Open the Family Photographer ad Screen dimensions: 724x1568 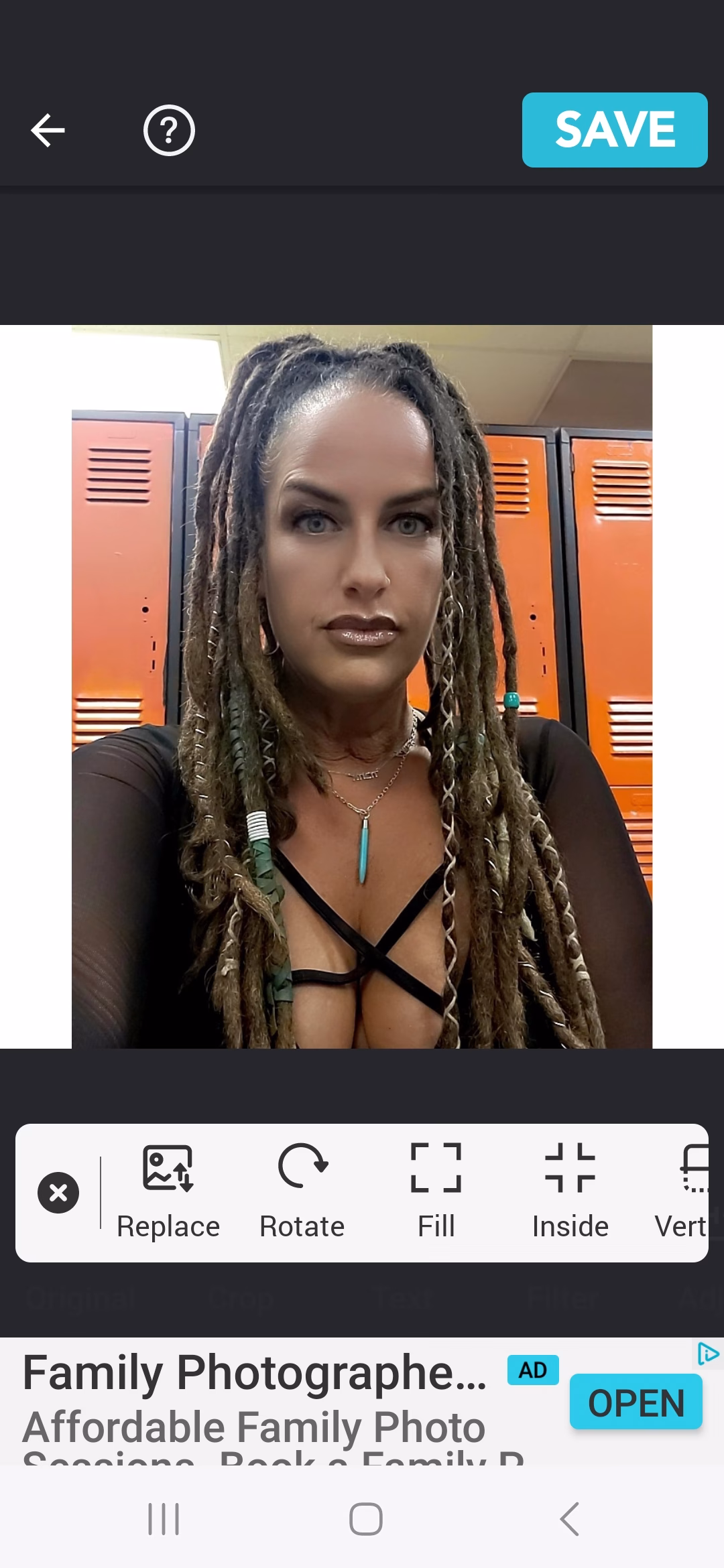point(636,1402)
